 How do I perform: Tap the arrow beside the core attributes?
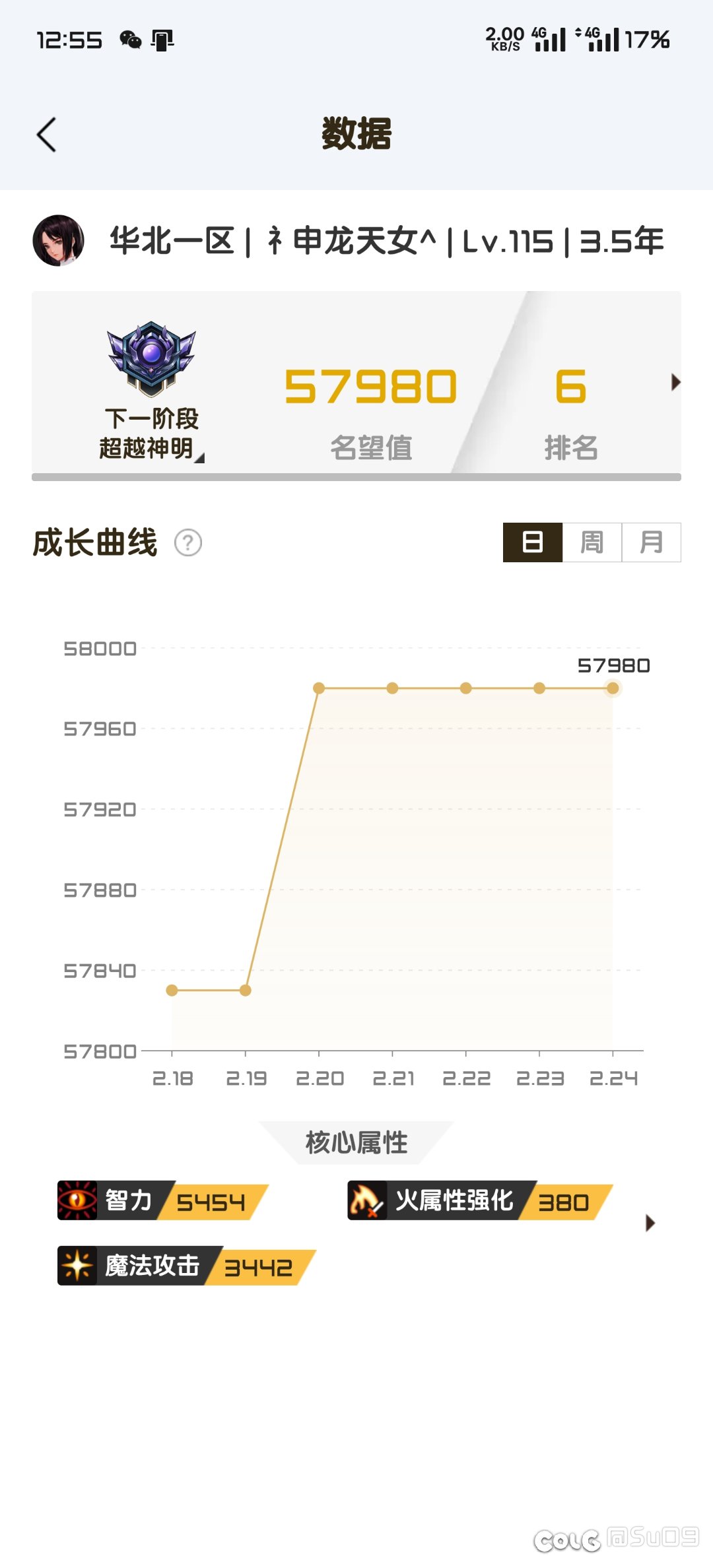click(650, 1223)
